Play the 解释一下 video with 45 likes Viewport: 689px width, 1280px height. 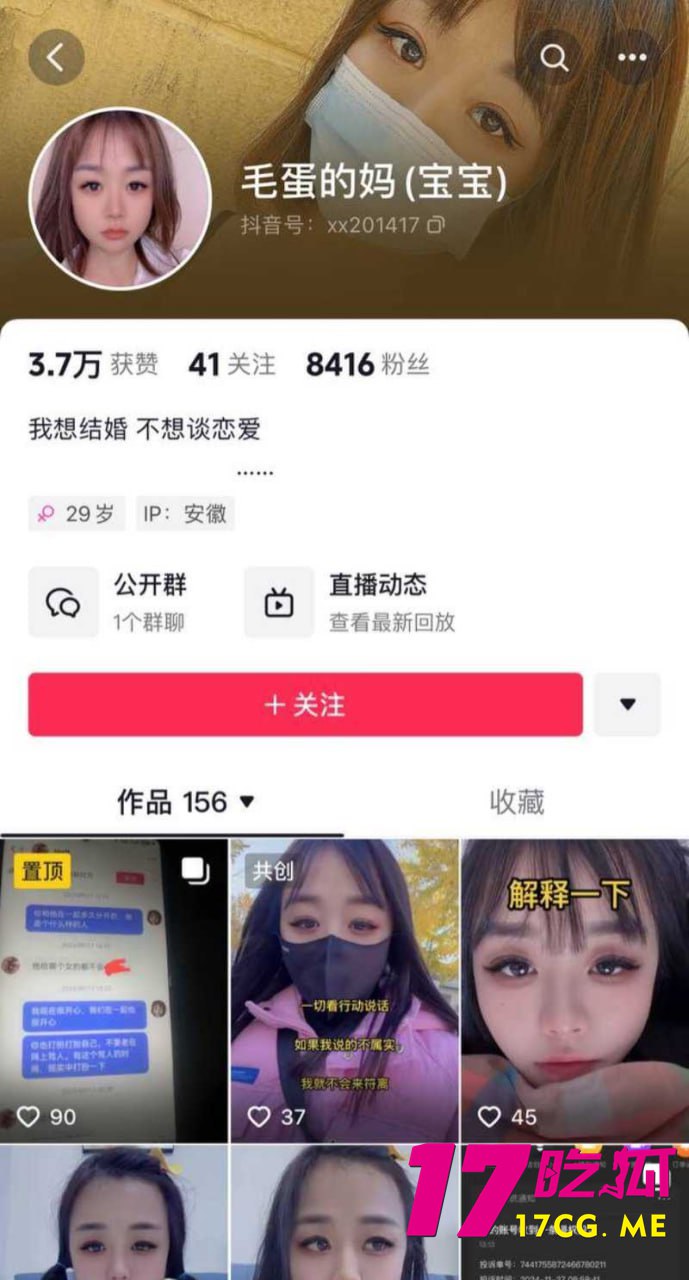[575, 990]
